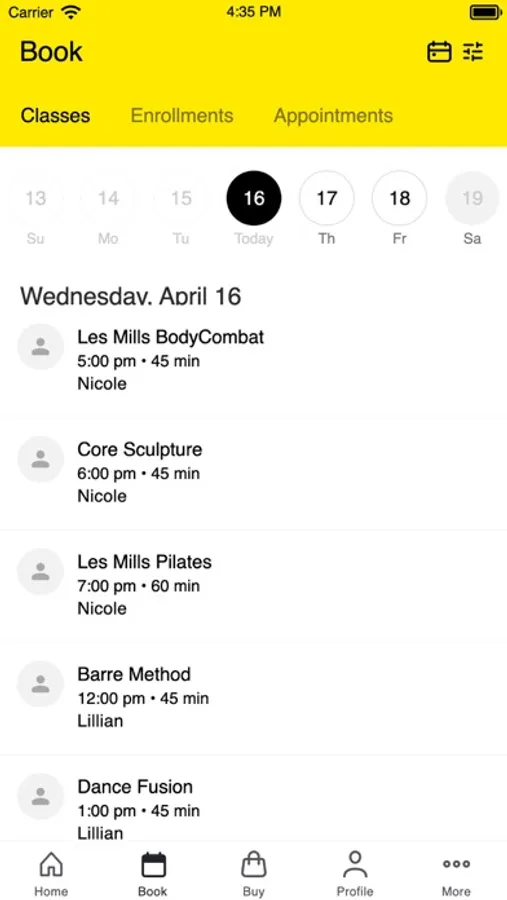Tap the Book tab in bottom bar
507x900 pixels.
(153, 874)
